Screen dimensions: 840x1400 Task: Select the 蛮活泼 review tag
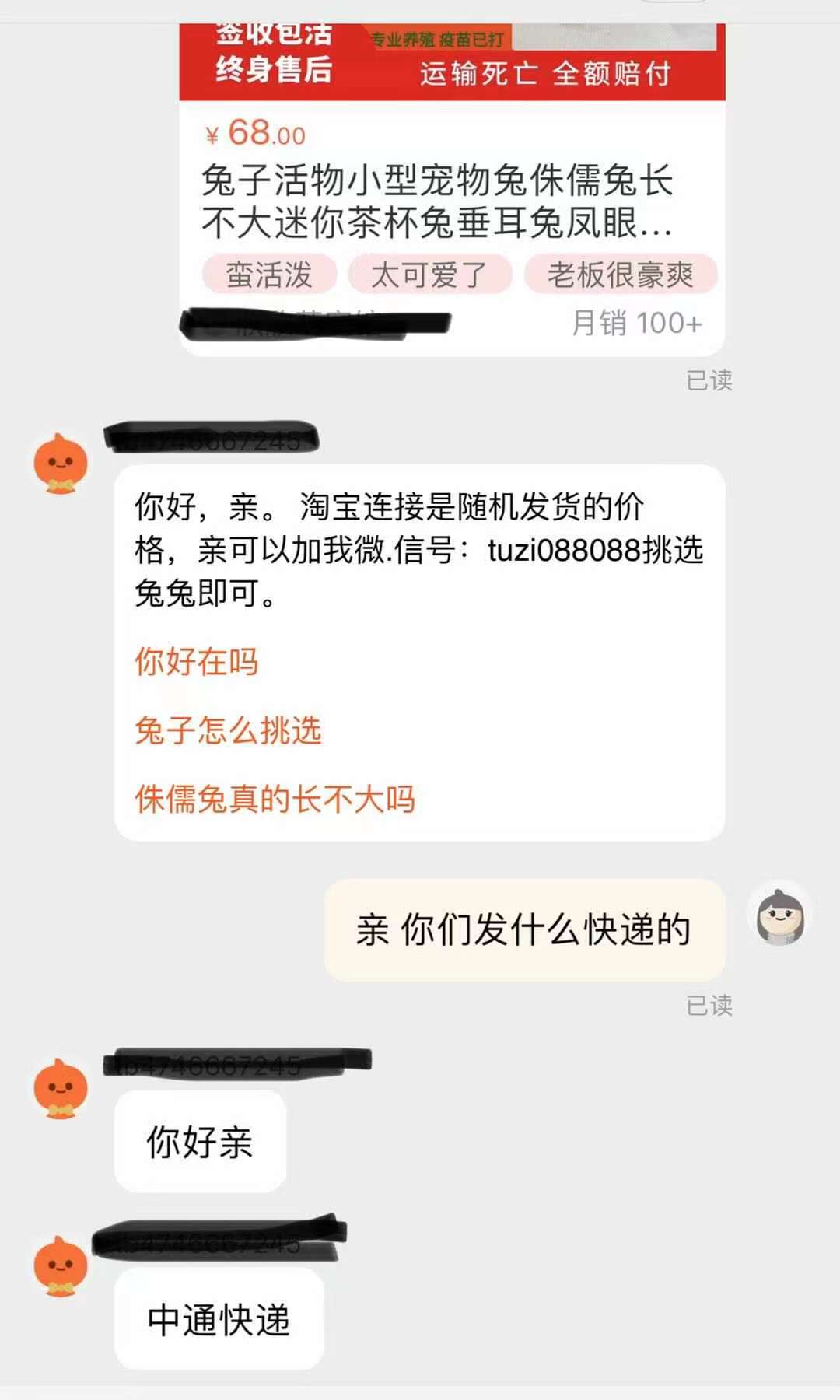coord(269,275)
